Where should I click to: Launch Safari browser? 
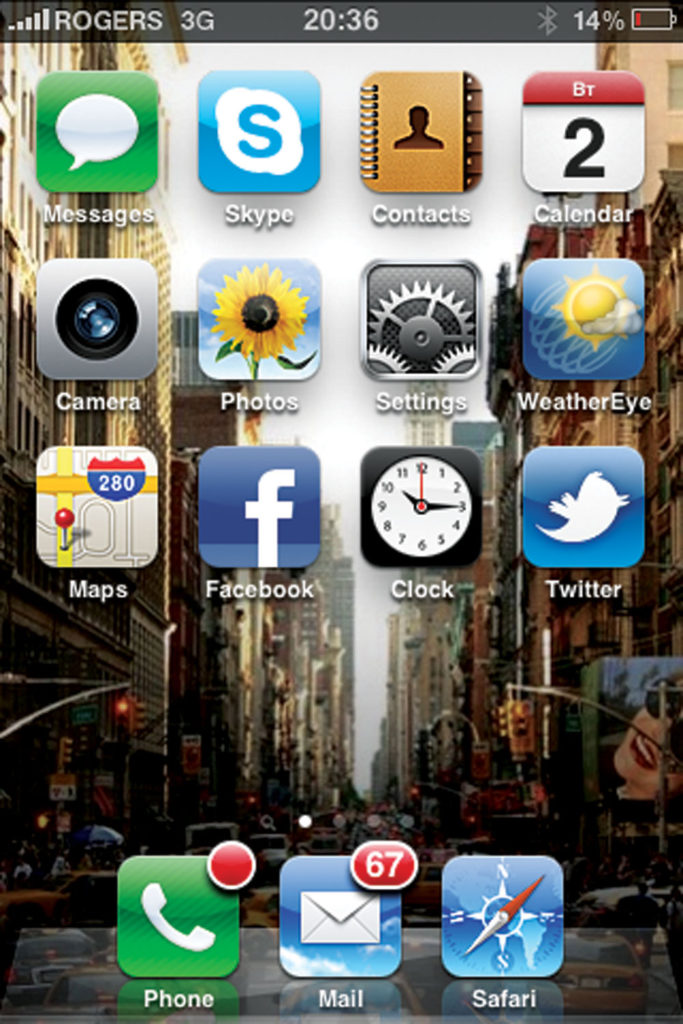coord(502,916)
